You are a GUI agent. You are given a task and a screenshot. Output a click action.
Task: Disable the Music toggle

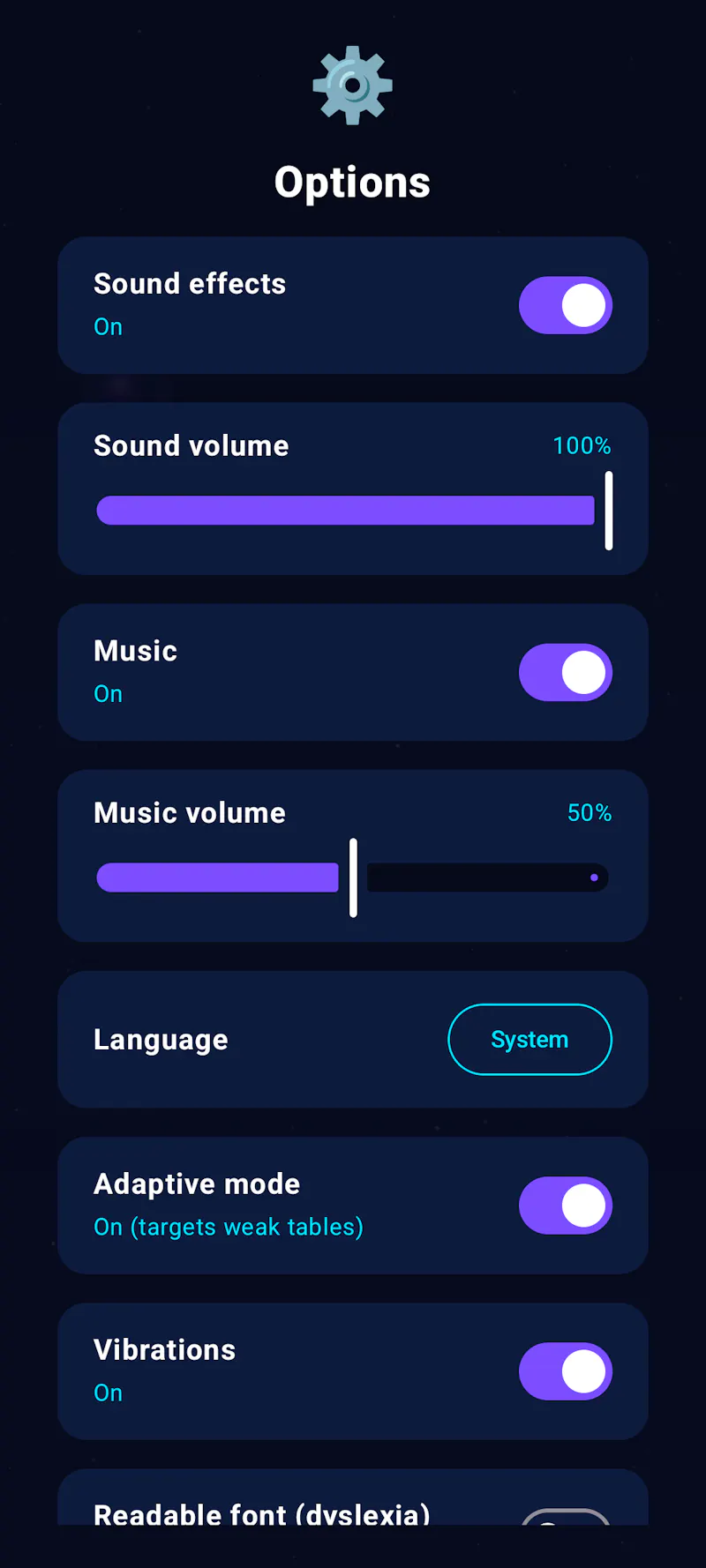(x=566, y=672)
